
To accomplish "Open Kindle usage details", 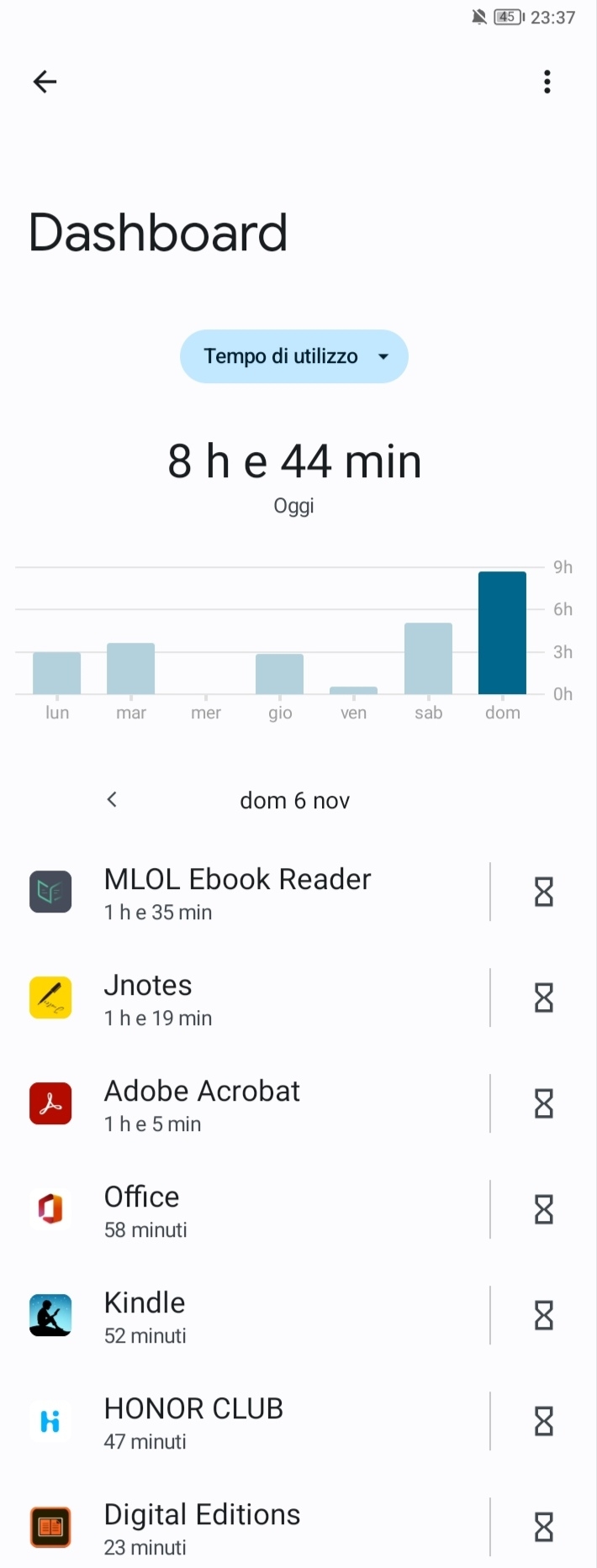I will 237,1316.
